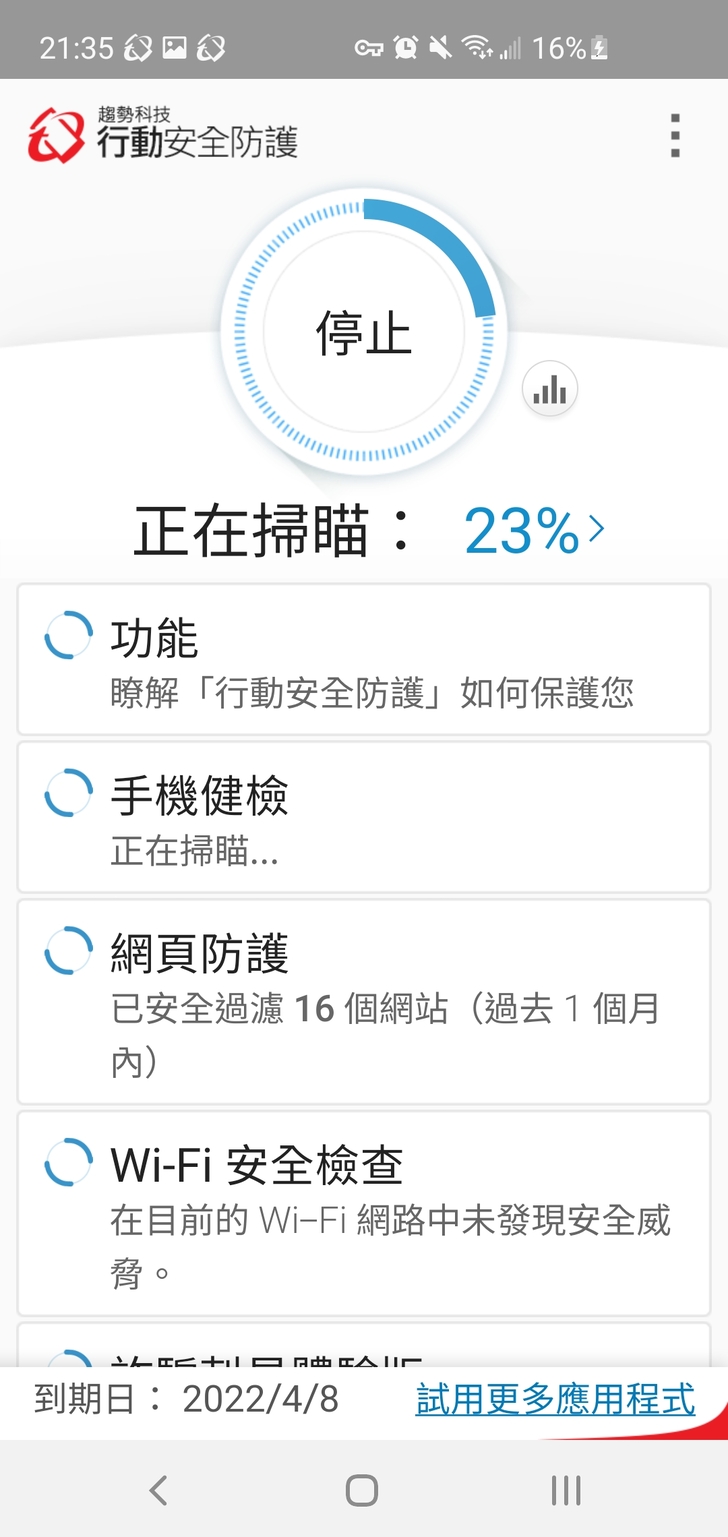Go back with the system back button

(158, 1491)
